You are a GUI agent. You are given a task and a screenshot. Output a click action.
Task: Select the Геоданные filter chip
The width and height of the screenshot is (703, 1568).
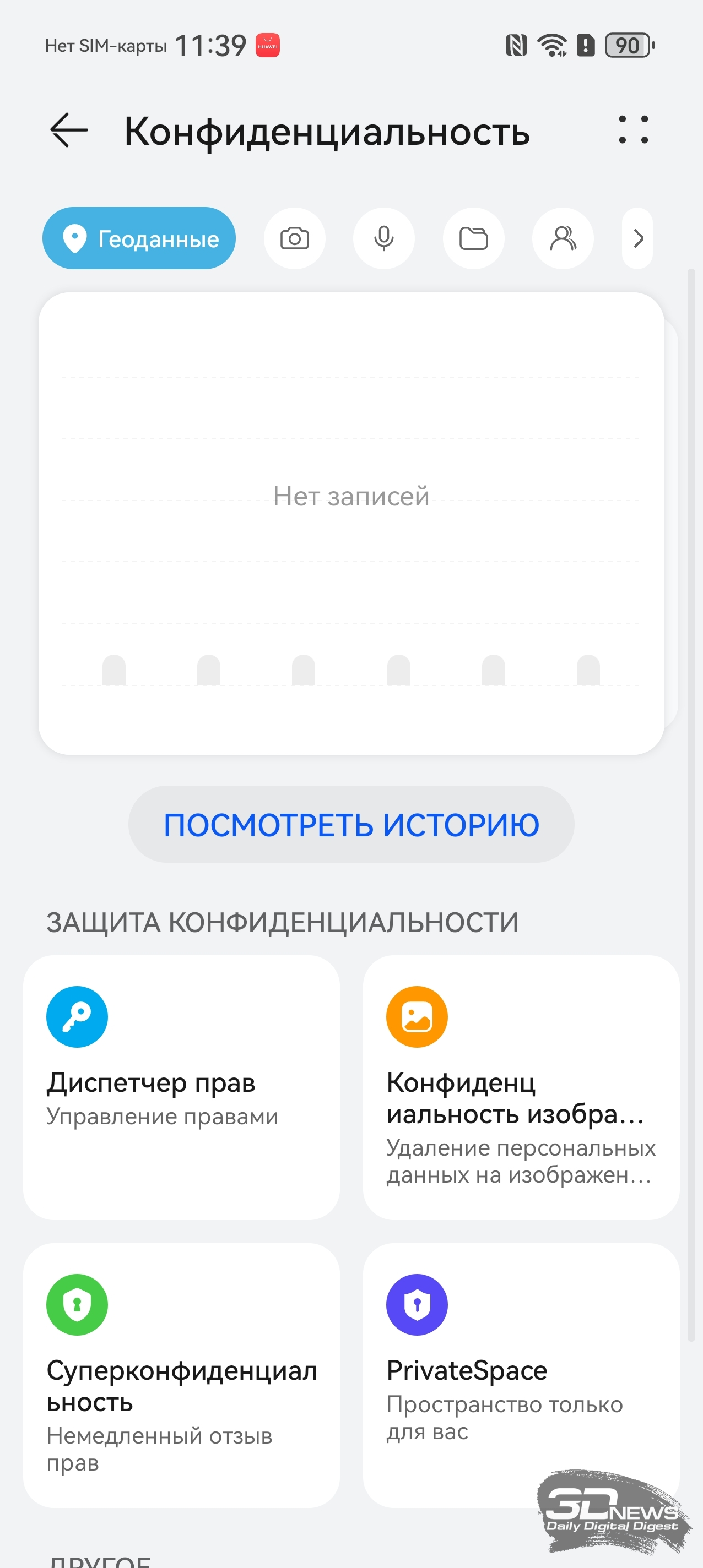coord(139,238)
